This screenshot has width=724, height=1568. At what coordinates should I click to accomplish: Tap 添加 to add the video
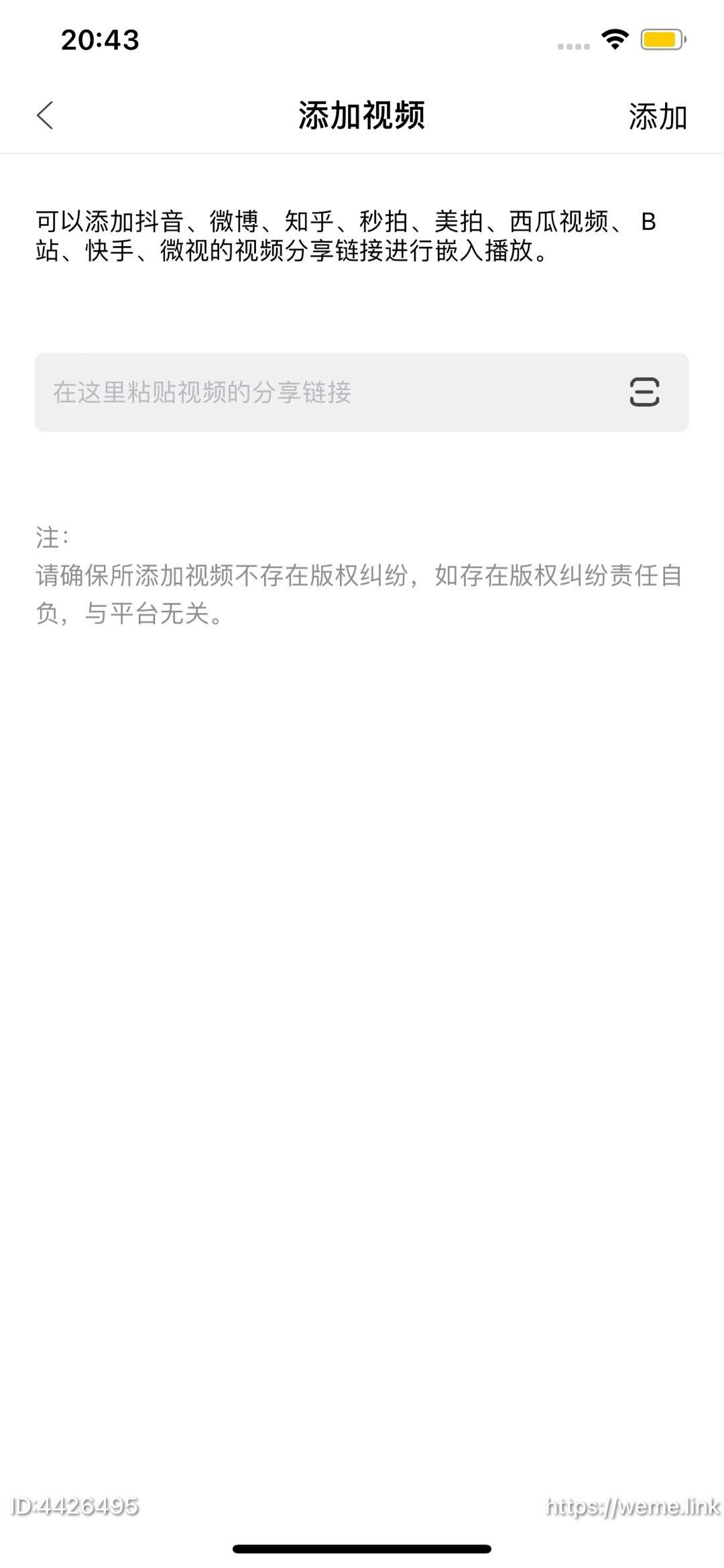point(658,117)
